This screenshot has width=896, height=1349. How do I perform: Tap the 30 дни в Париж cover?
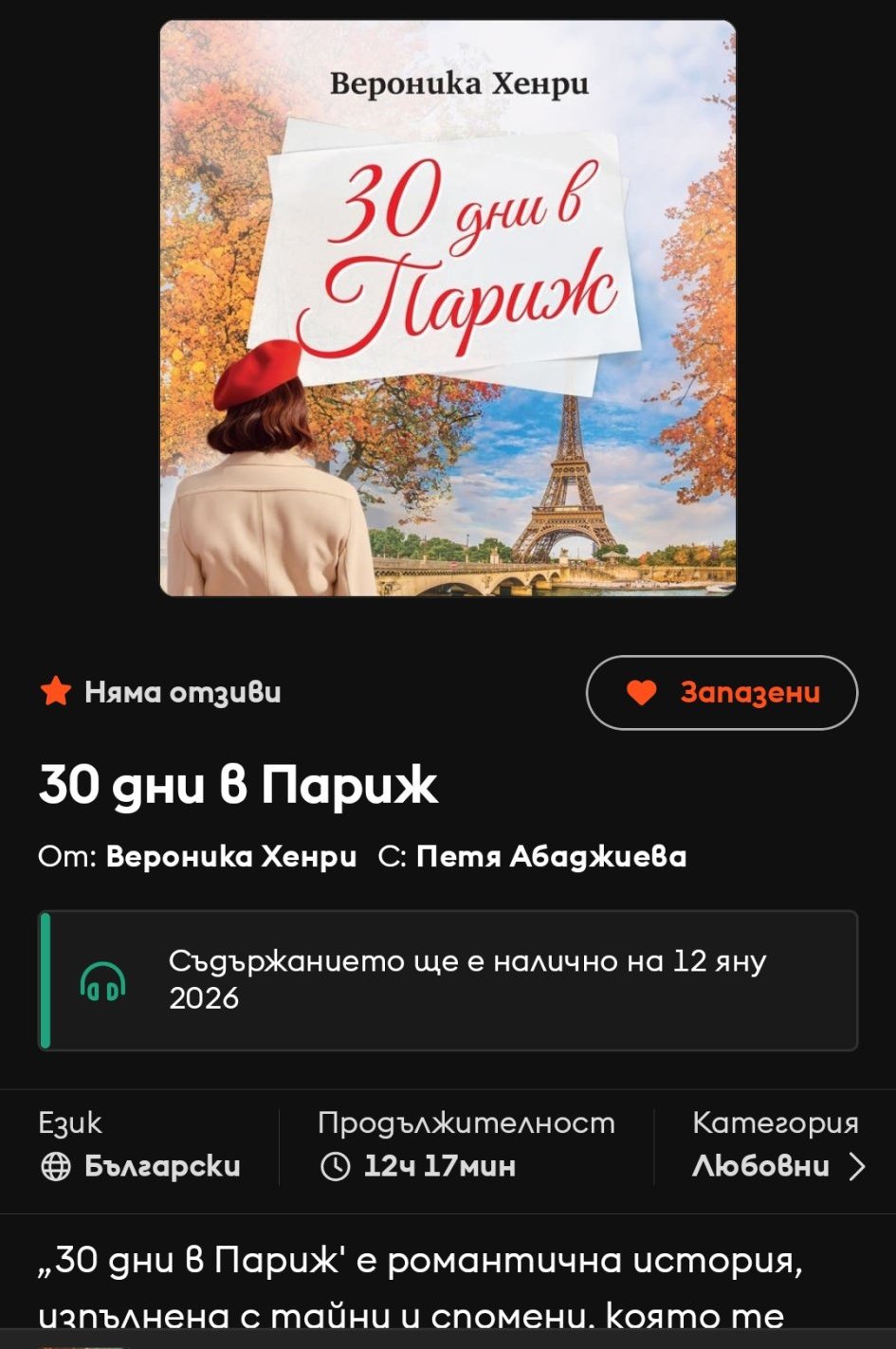[448, 308]
